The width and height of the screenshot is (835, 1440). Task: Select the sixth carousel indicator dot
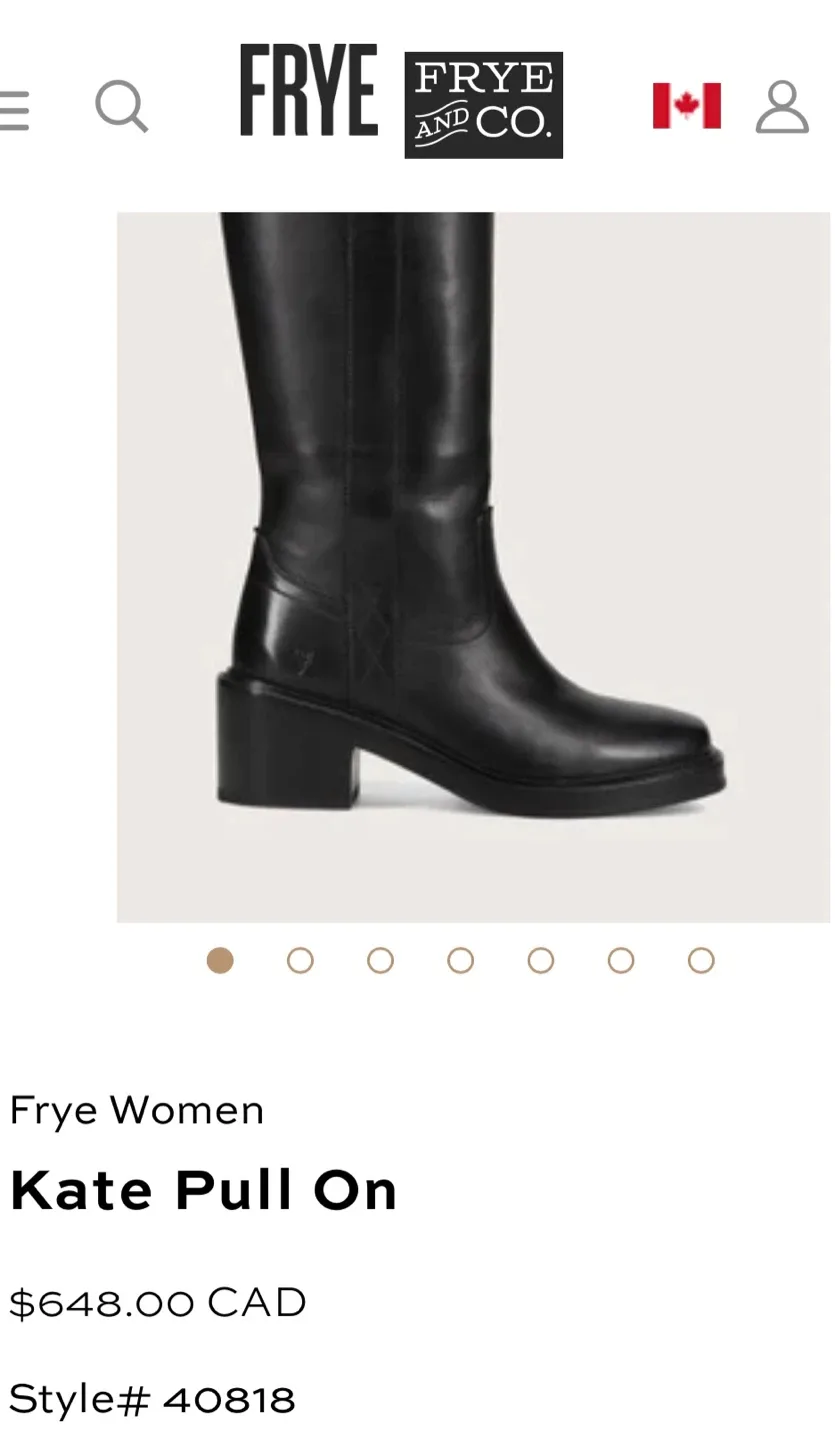[619, 960]
